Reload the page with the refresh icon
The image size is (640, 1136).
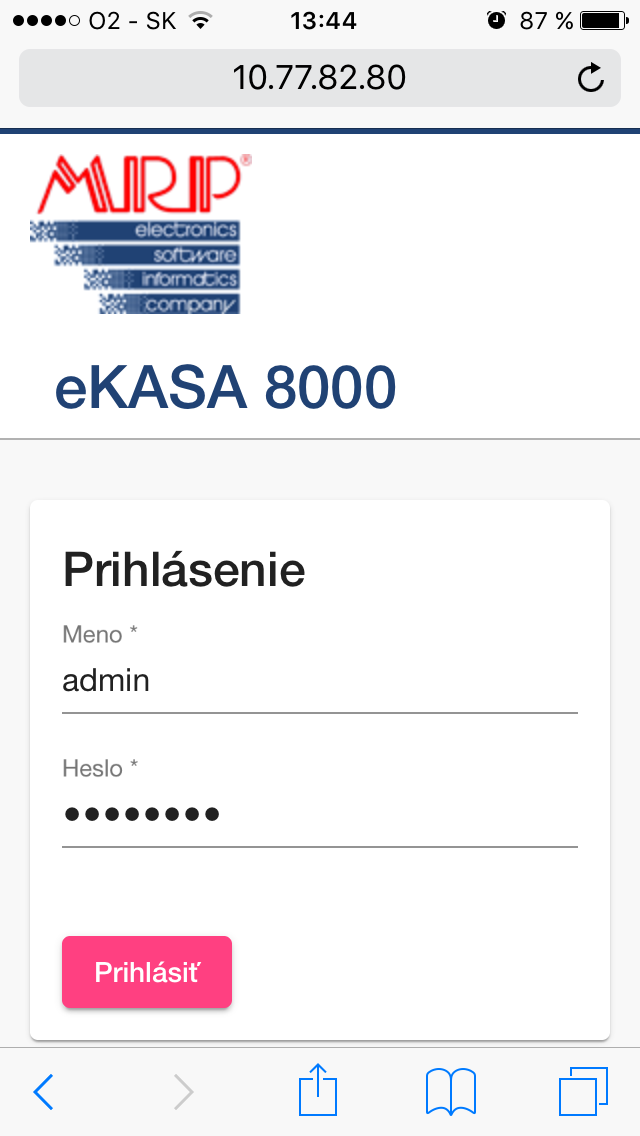tap(591, 78)
